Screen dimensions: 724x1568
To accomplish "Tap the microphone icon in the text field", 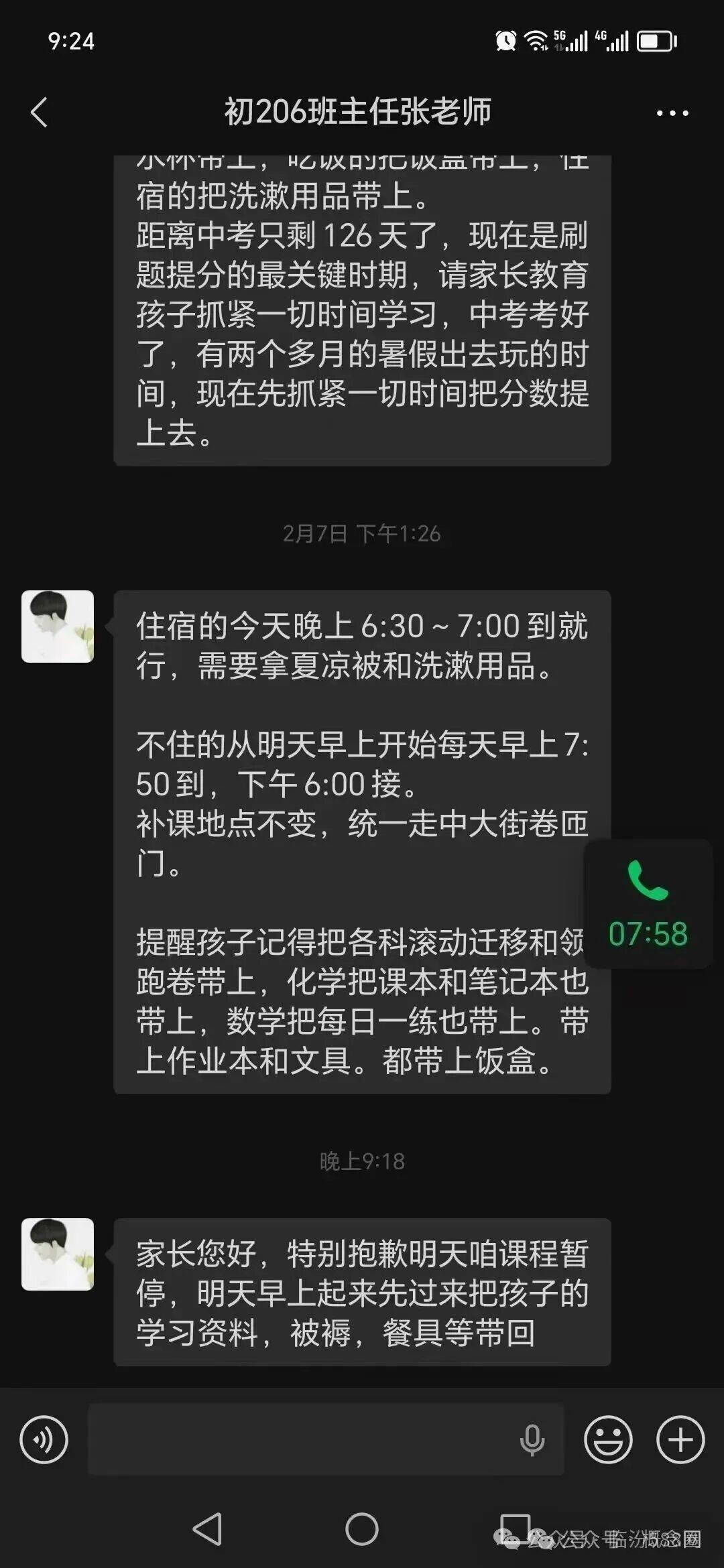I will click(x=532, y=1439).
